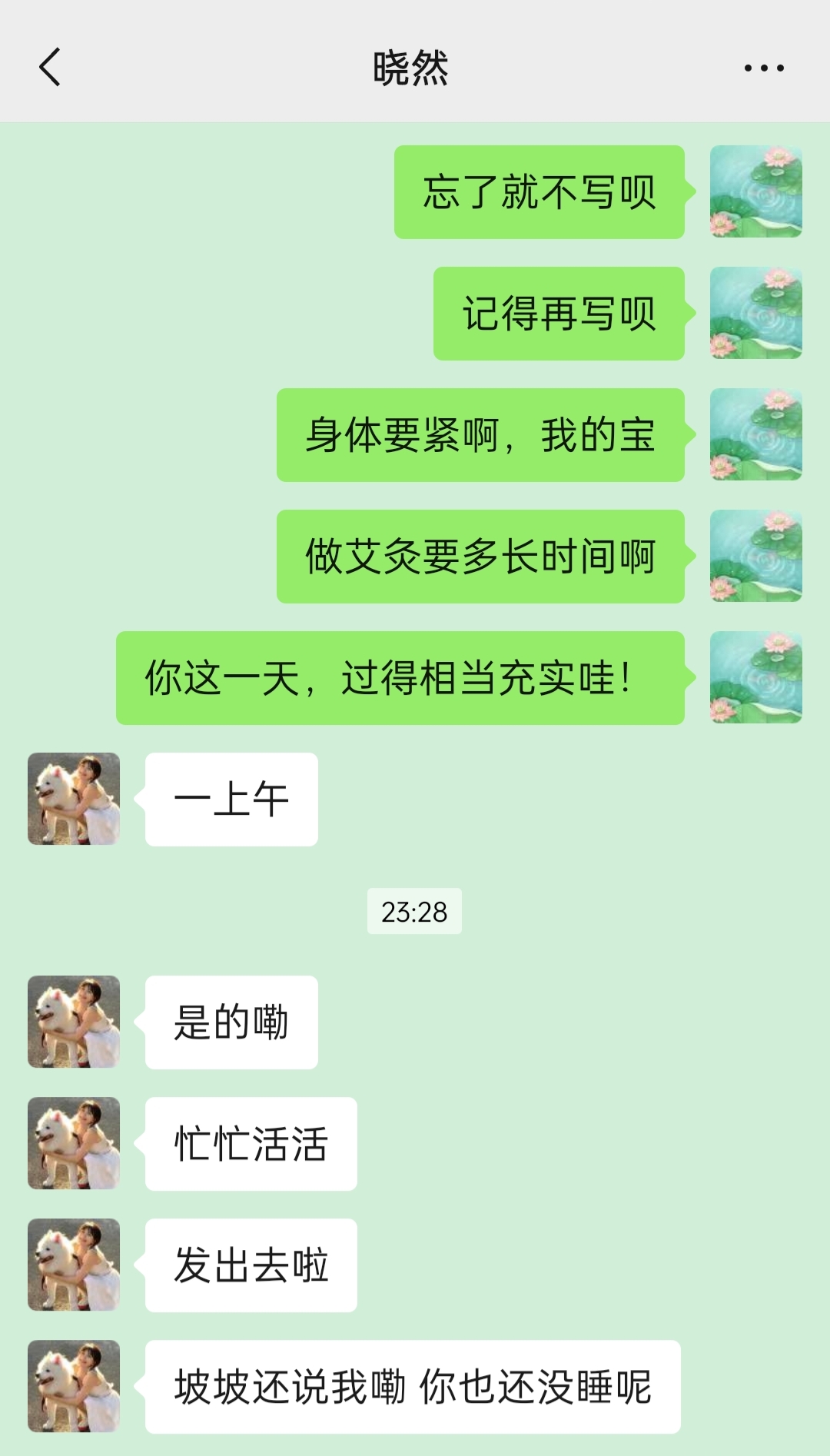The height and width of the screenshot is (1456, 830).
Task: Open the three-dot chat options menu
Action: pos(763,68)
